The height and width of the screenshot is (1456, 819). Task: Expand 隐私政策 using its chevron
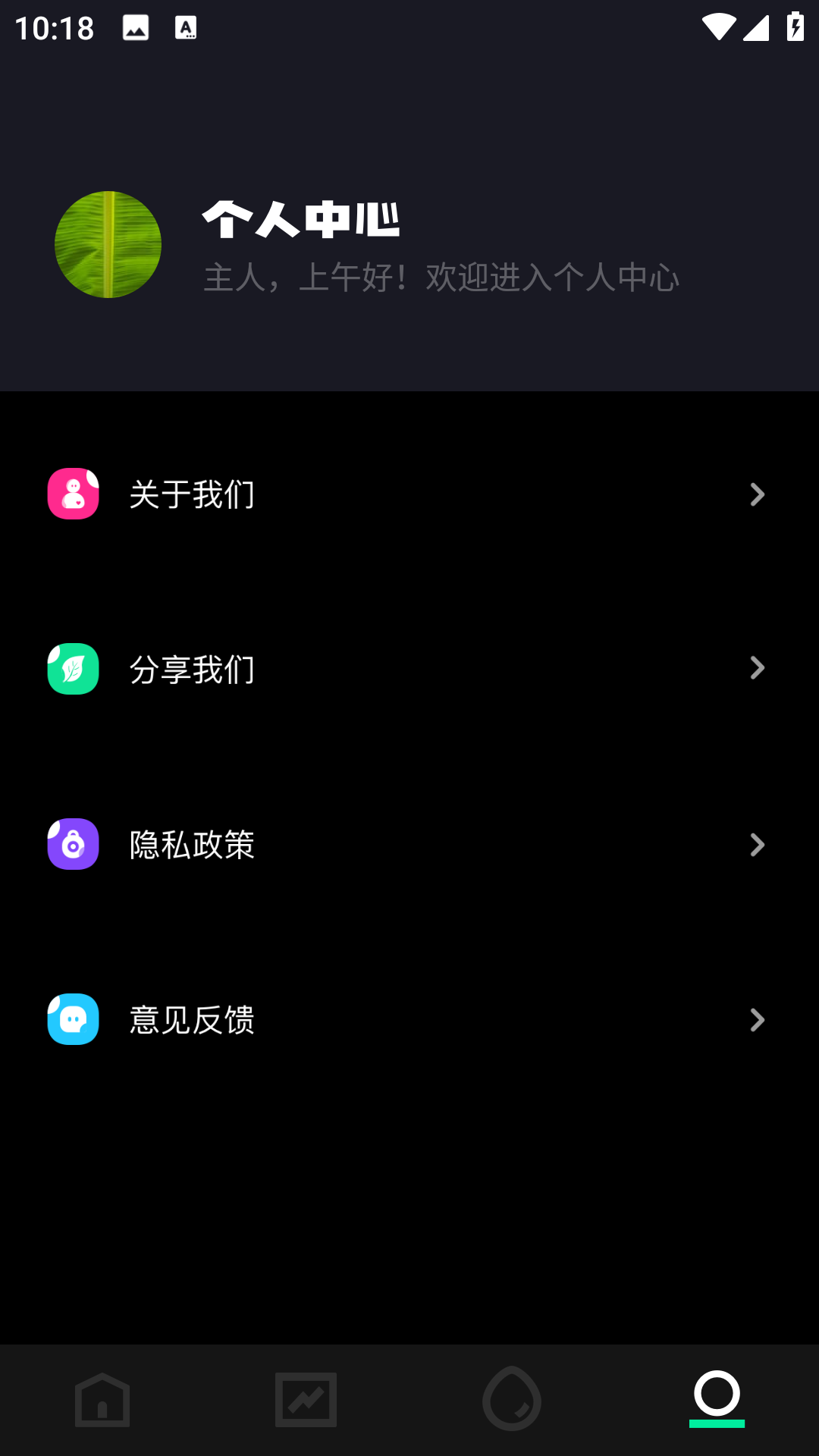pyautogui.click(x=758, y=845)
